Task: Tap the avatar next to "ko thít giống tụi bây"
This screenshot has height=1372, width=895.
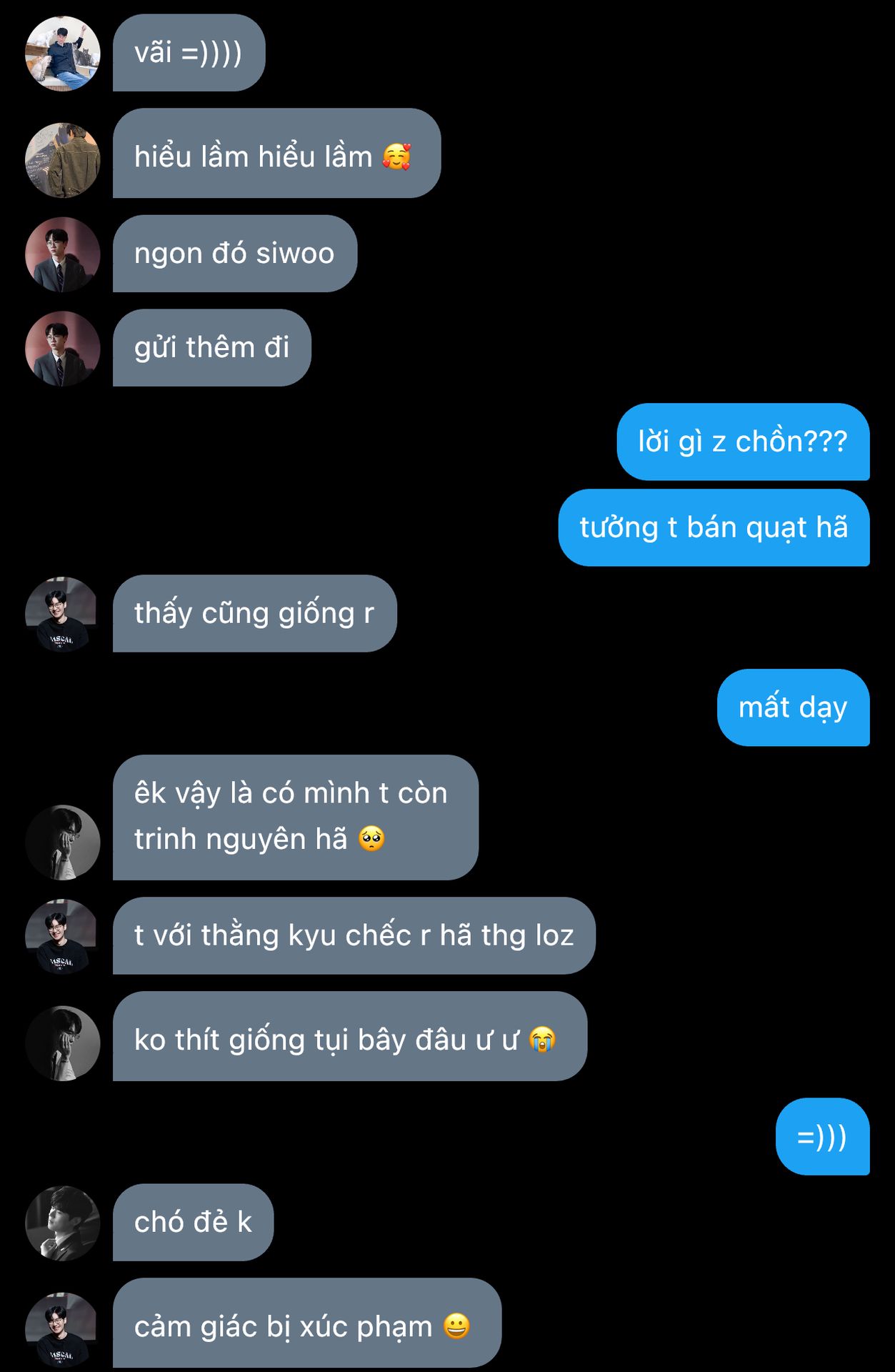Action: (63, 1043)
